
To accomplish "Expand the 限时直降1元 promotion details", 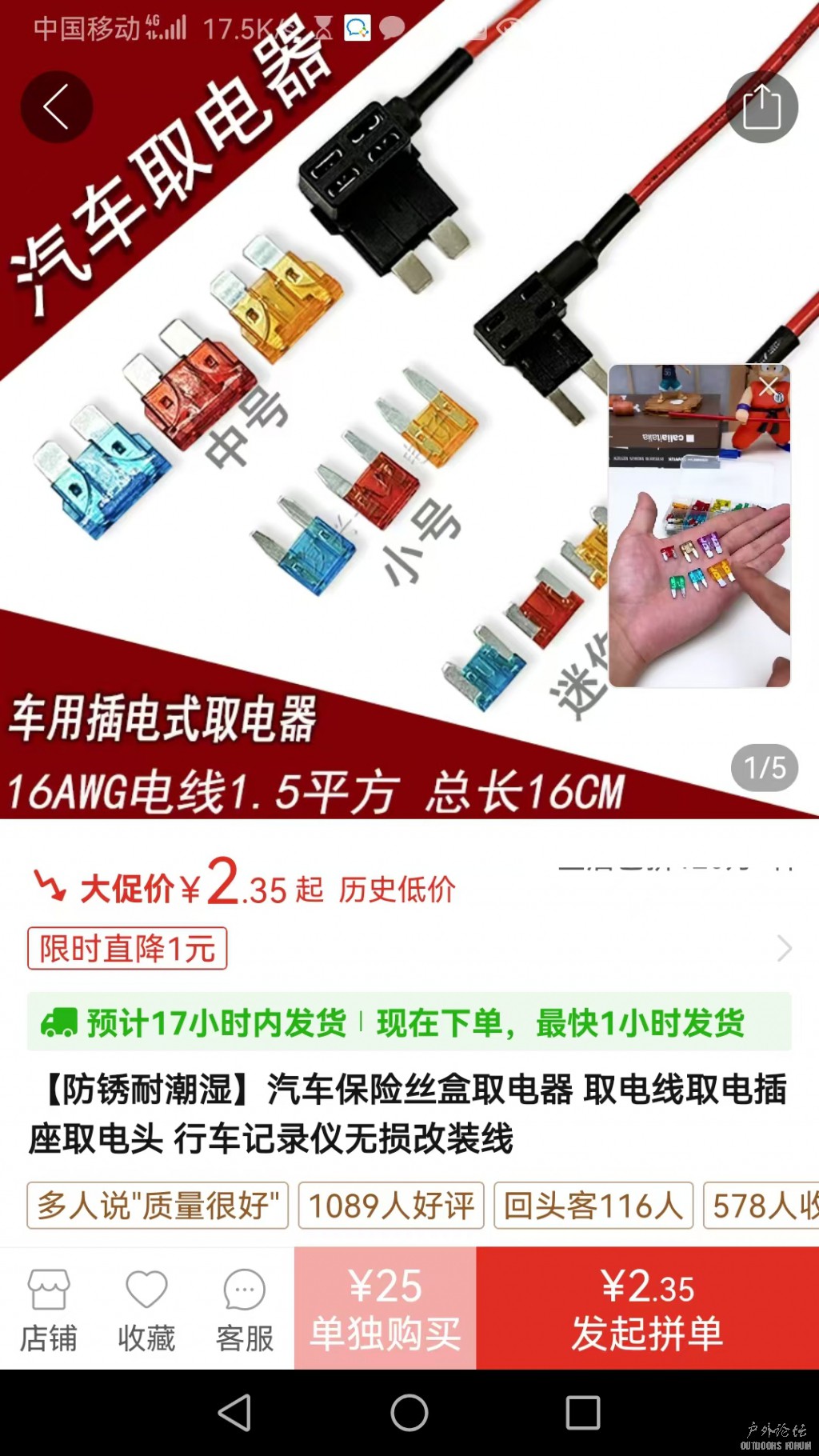I will 784,949.
